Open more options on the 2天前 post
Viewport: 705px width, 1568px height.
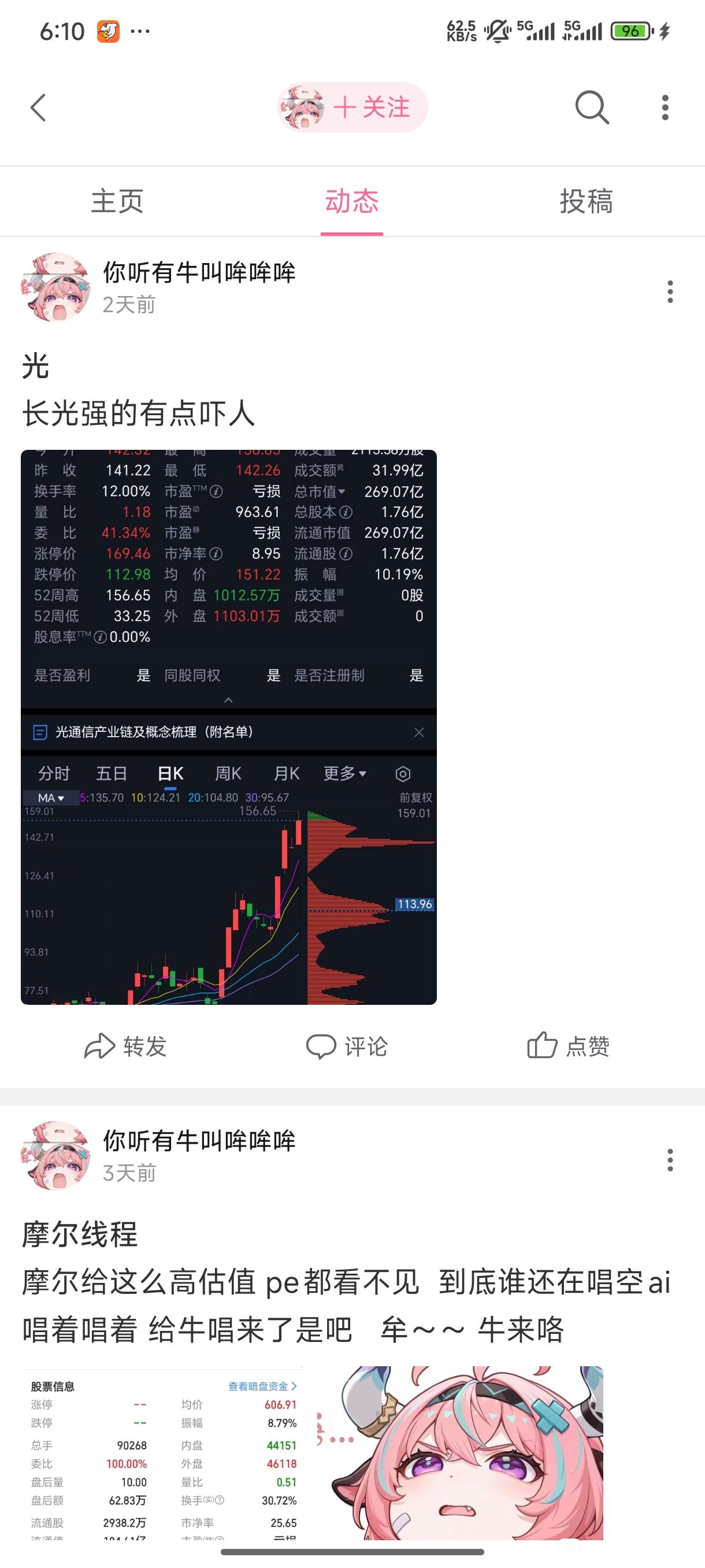coord(670,292)
